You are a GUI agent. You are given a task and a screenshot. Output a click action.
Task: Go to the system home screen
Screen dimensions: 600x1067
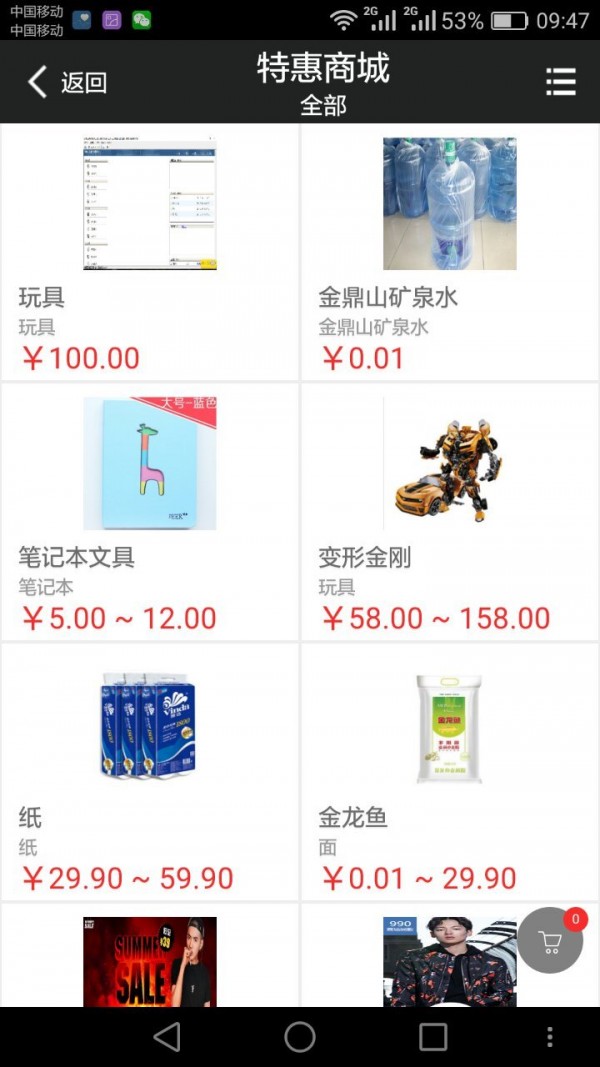click(x=300, y=1037)
